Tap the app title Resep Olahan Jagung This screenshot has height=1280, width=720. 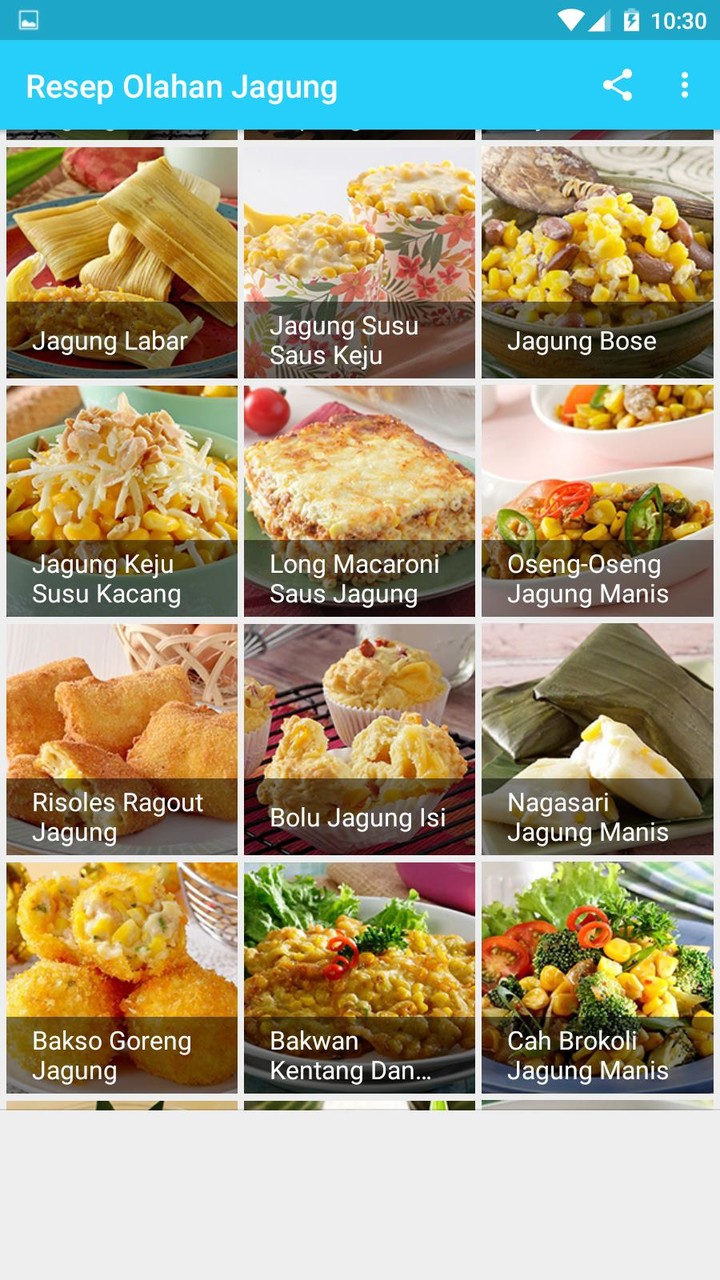coord(183,87)
